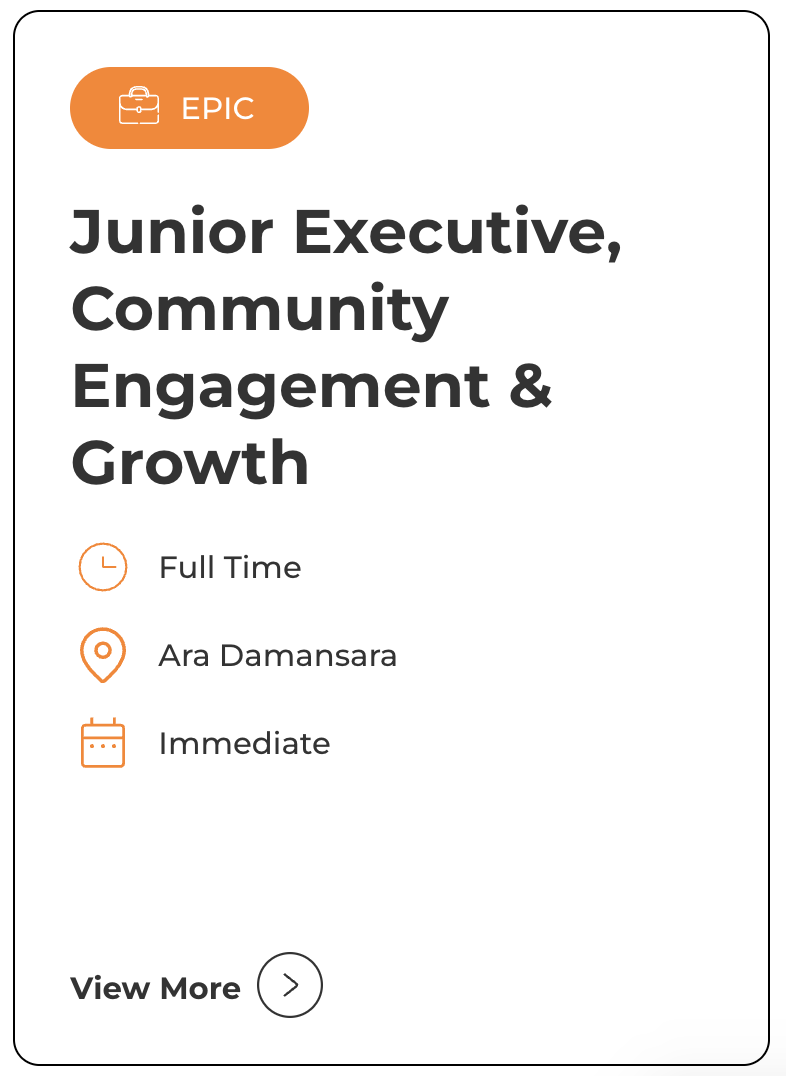The image size is (786, 1076).
Task: Open the Junior Executive, Community Engagement card
Action: (x=346, y=347)
